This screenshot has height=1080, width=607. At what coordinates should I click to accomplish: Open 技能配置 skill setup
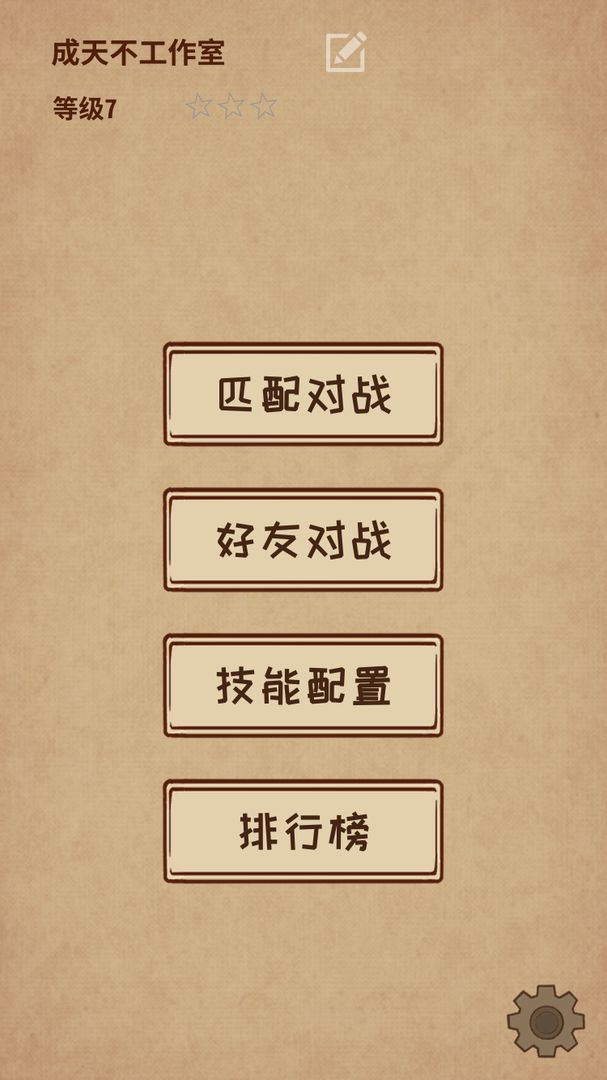pos(303,686)
